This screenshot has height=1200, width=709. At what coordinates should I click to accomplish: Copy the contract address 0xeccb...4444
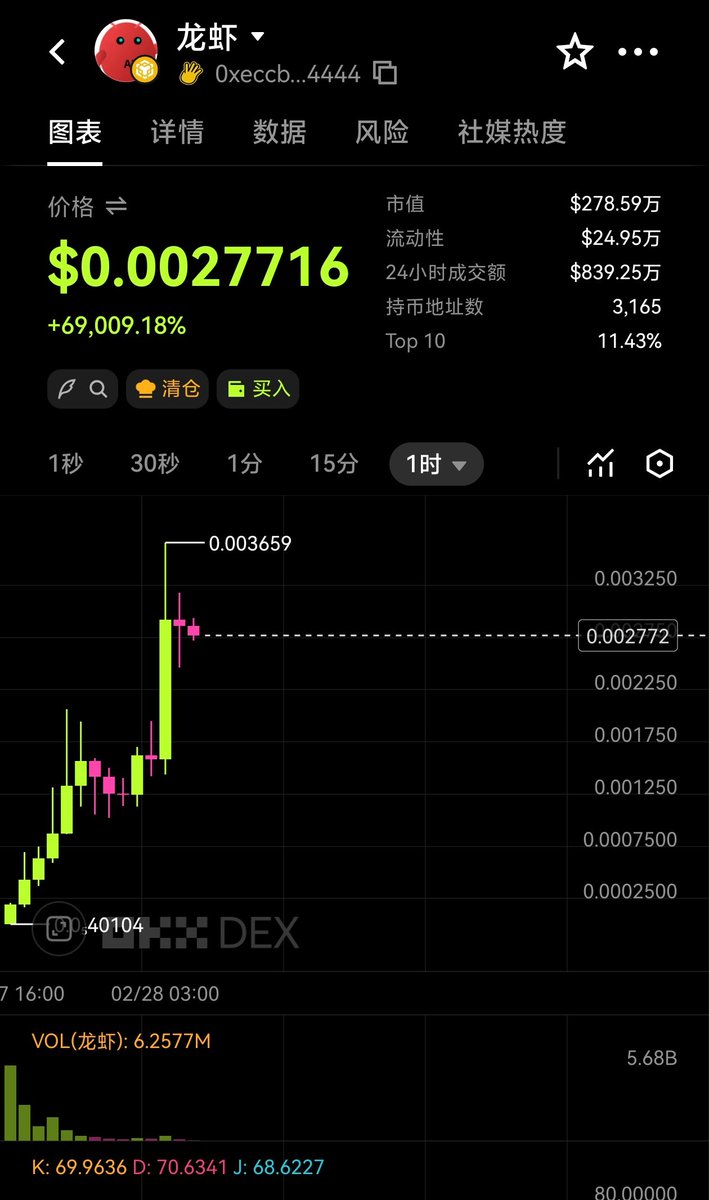tap(385, 73)
